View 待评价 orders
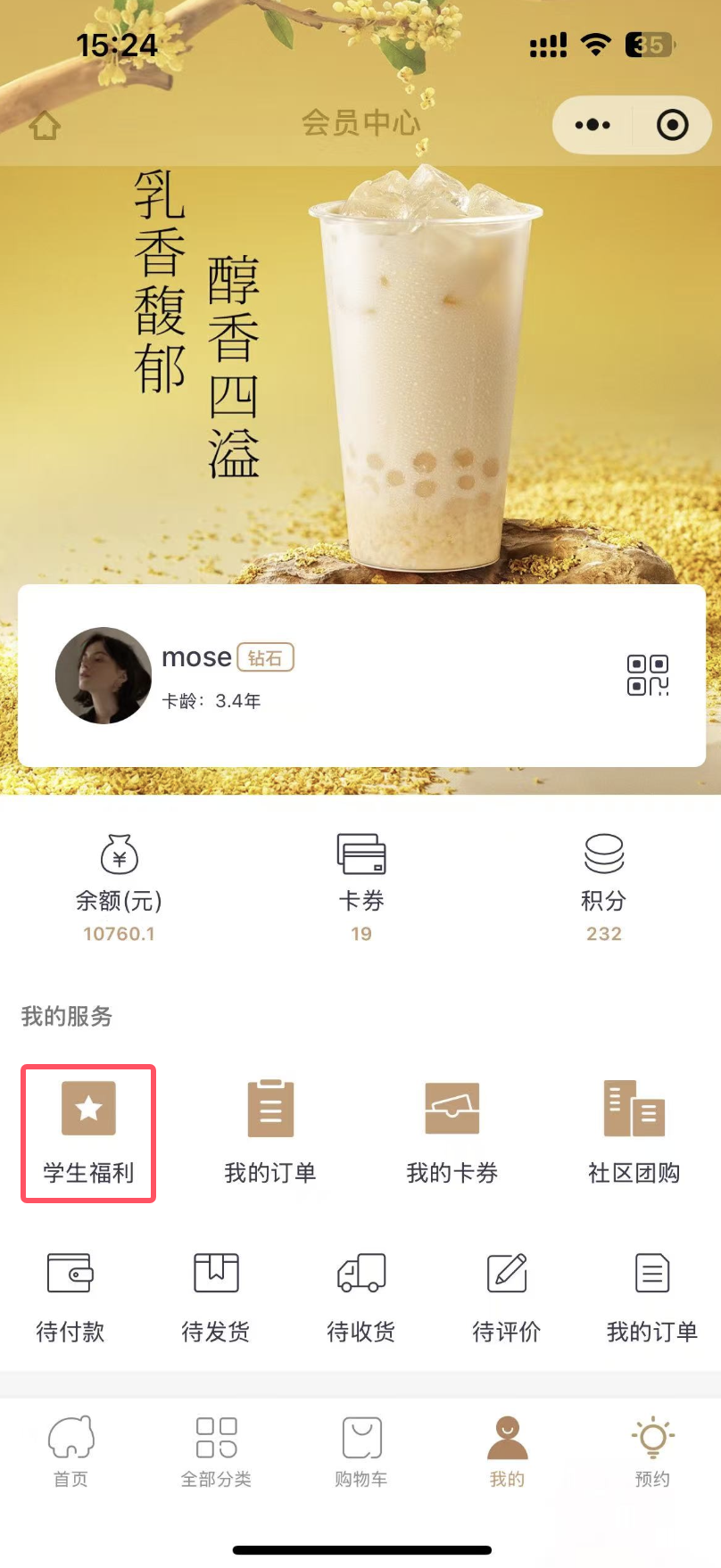Viewport: 721px width, 1568px height. 507,1296
